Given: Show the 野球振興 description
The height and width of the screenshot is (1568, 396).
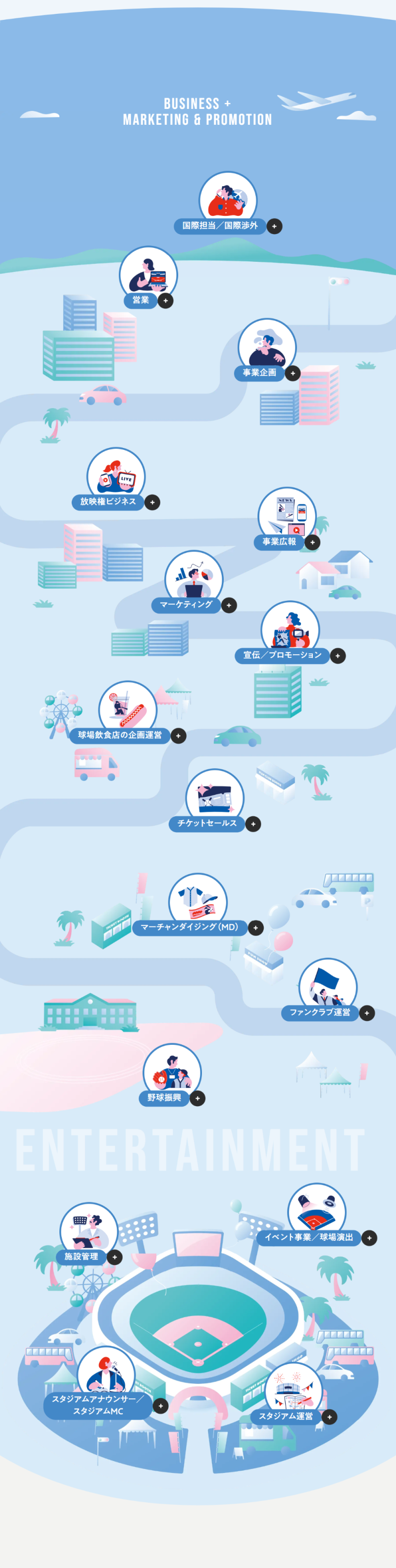Looking at the screenshot, I should click(197, 1098).
